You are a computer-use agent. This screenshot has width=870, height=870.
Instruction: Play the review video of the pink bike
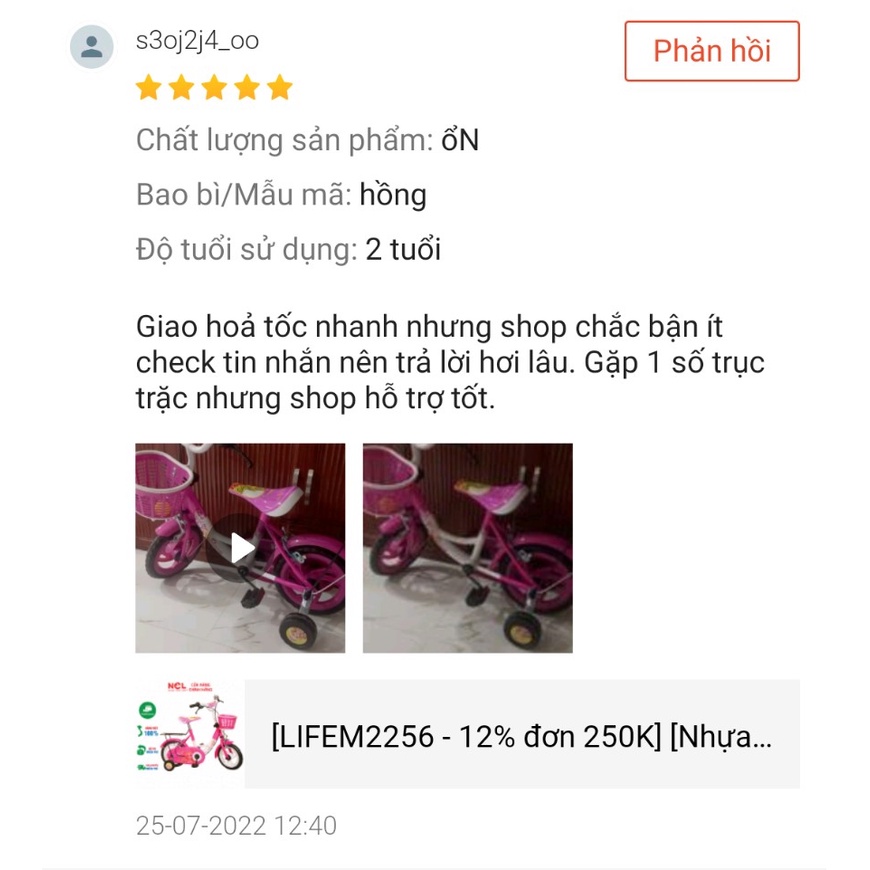[241, 548]
